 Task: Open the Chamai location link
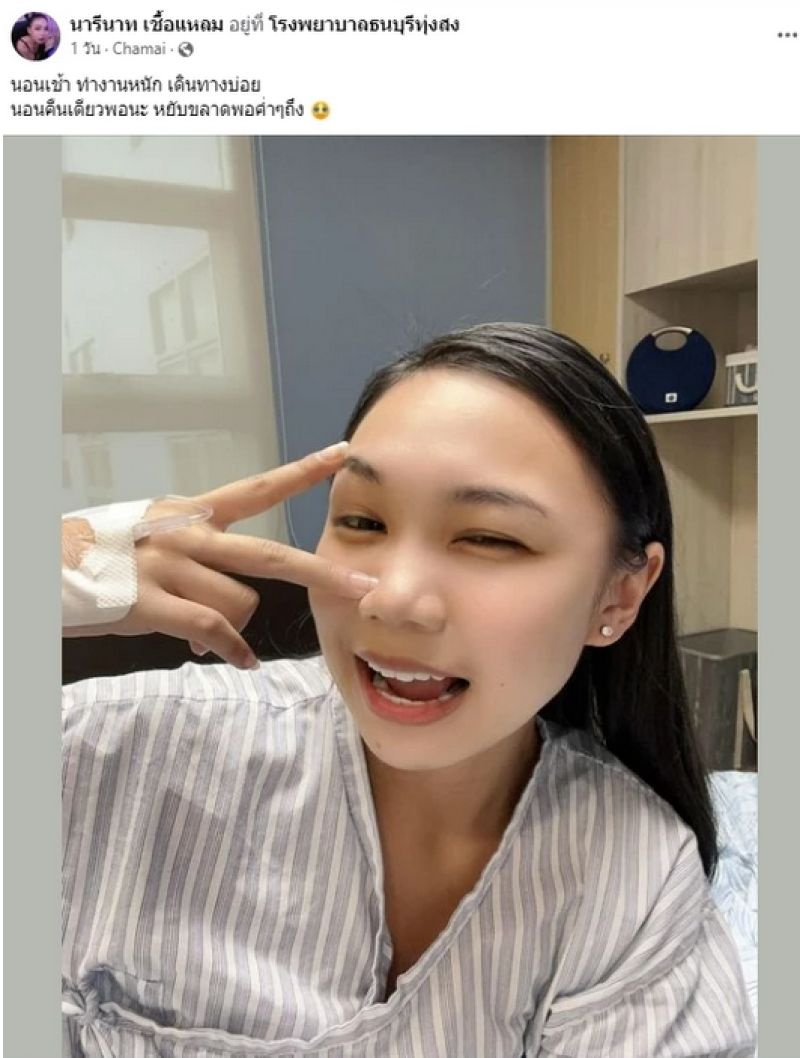[139, 48]
